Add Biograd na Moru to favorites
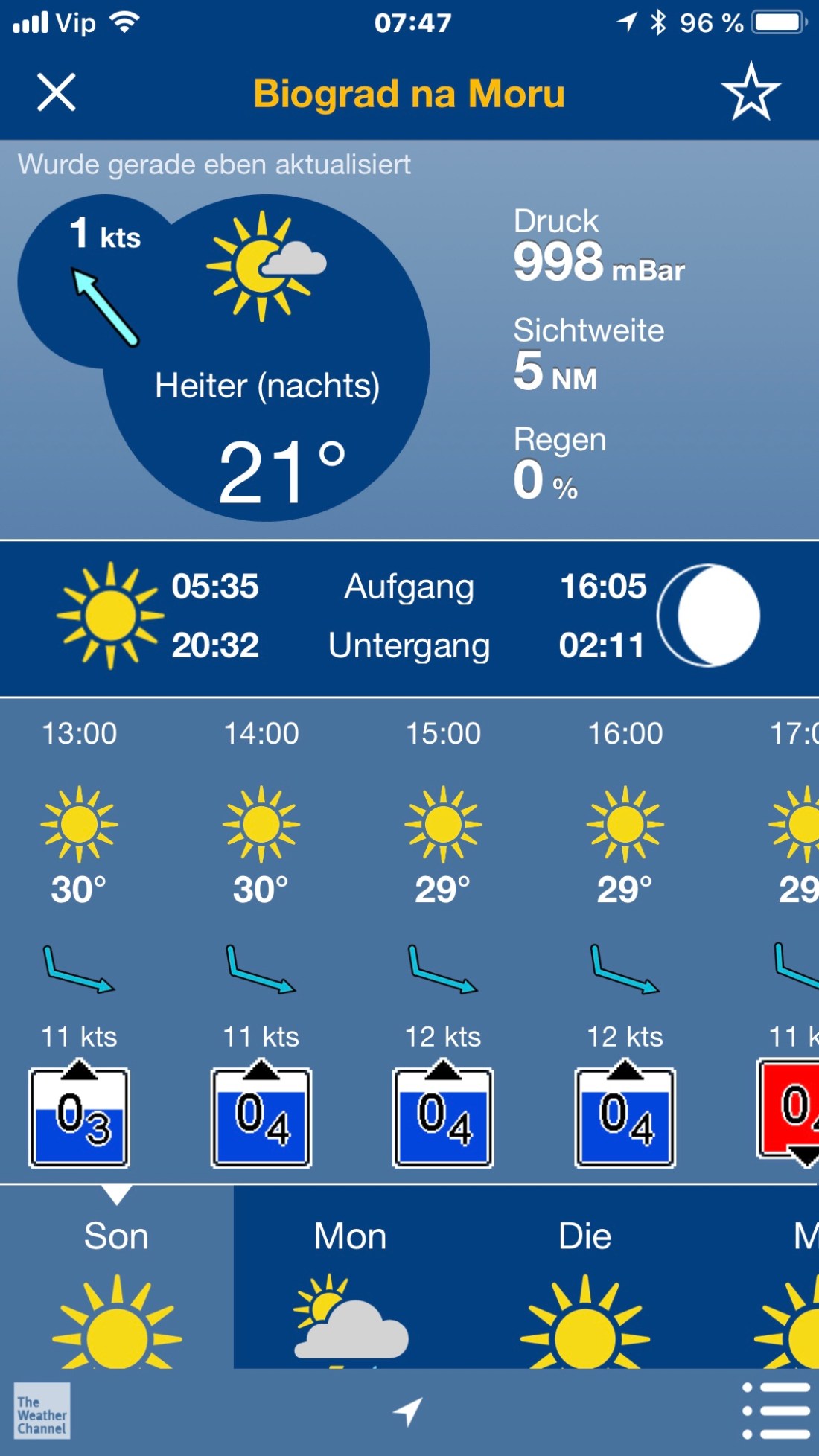Viewport: 819px width, 1456px height. [751, 92]
